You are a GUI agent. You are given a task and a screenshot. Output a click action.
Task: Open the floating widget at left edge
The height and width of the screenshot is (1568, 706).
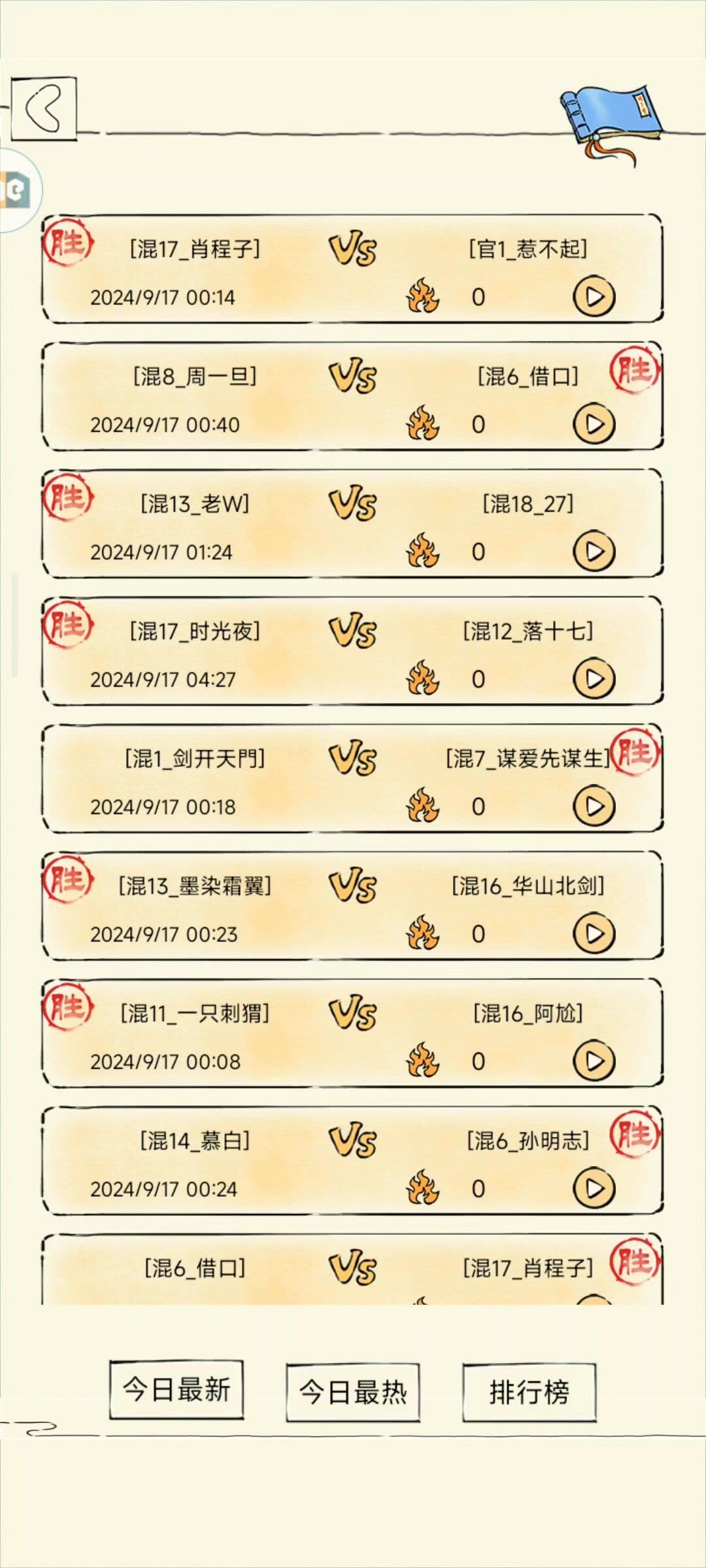point(16,190)
